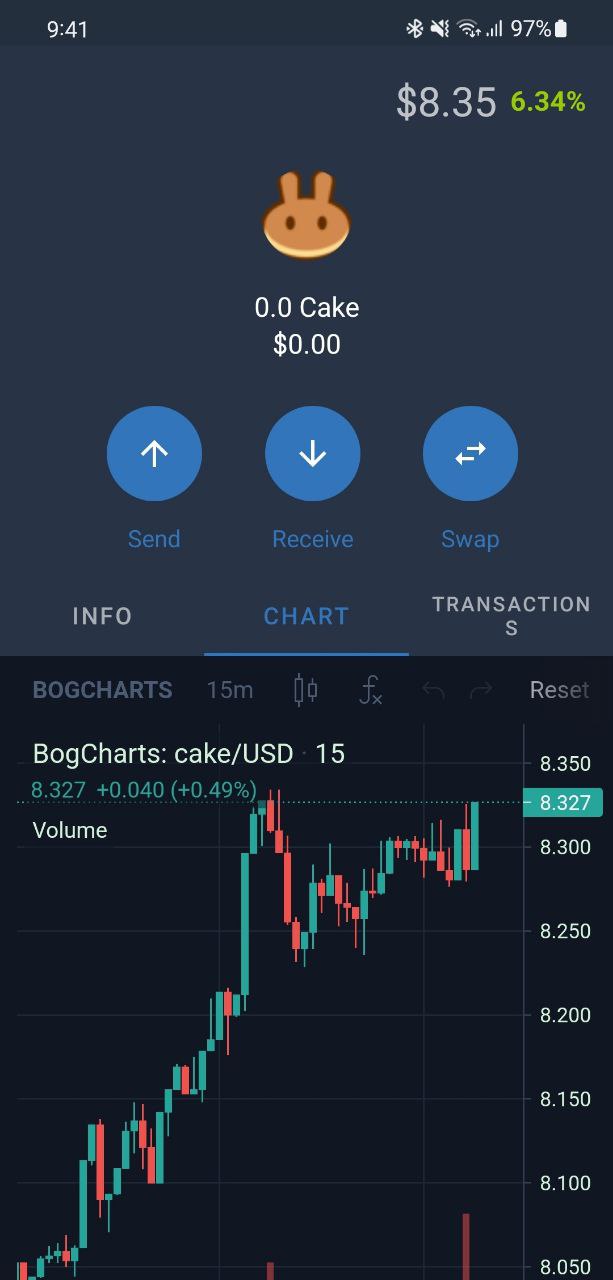View the TRANSACTIONS tab
Viewport: 613px width, 1280px height.
pos(511,616)
